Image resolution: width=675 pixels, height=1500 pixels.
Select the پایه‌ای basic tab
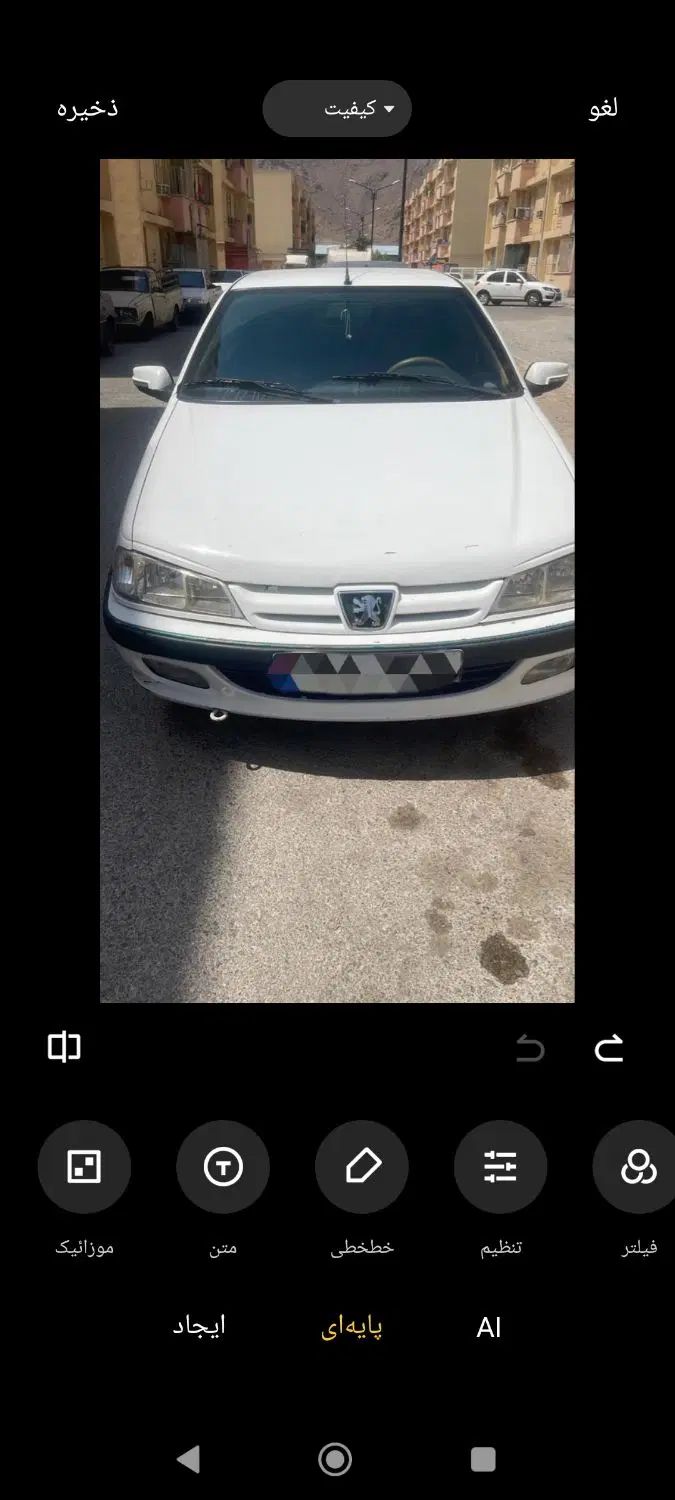coord(352,1327)
